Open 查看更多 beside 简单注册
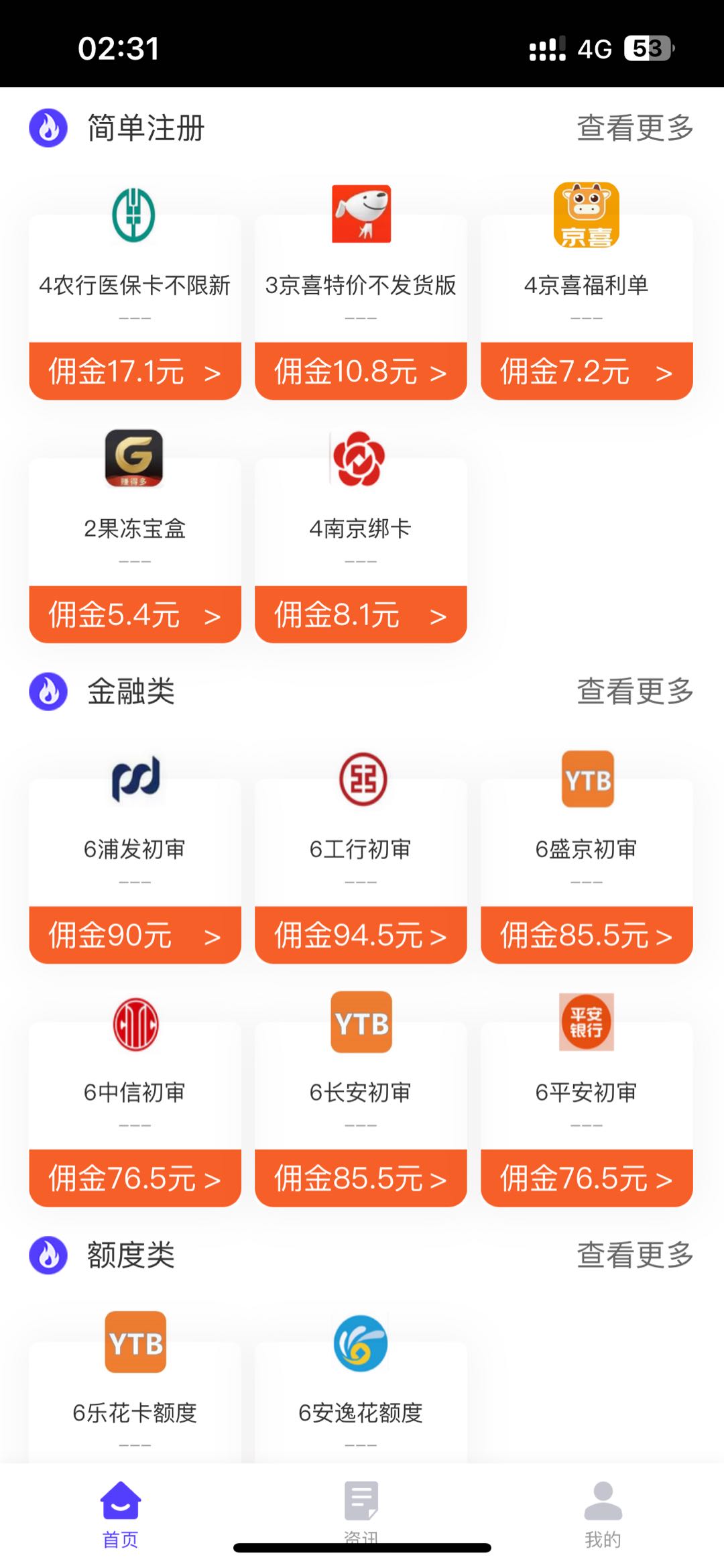 [x=635, y=128]
